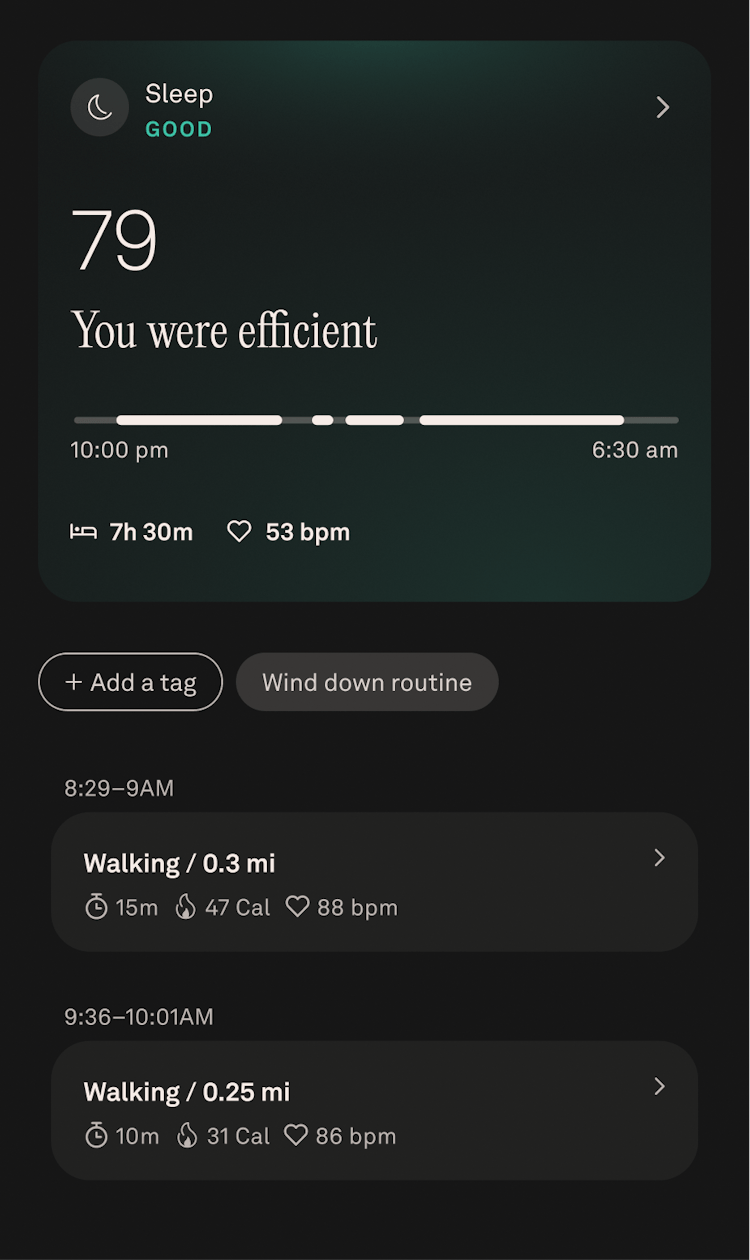The image size is (750, 1260).
Task: Open details for the 0.3 mi walk
Action: [659, 858]
